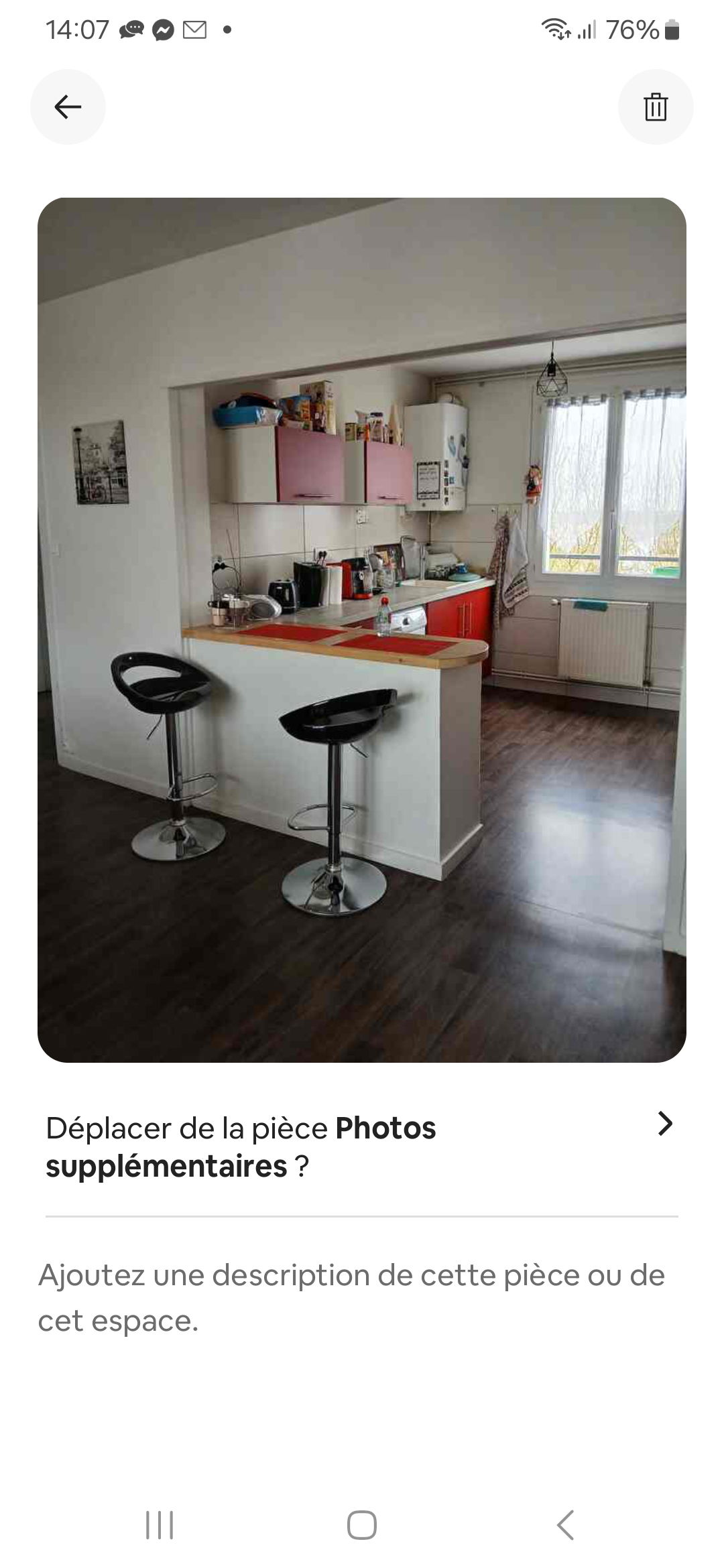Image resolution: width=724 pixels, height=1568 pixels.
Task: Tap the Android back navigation arrow
Action: pyautogui.click(x=566, y=1521)
